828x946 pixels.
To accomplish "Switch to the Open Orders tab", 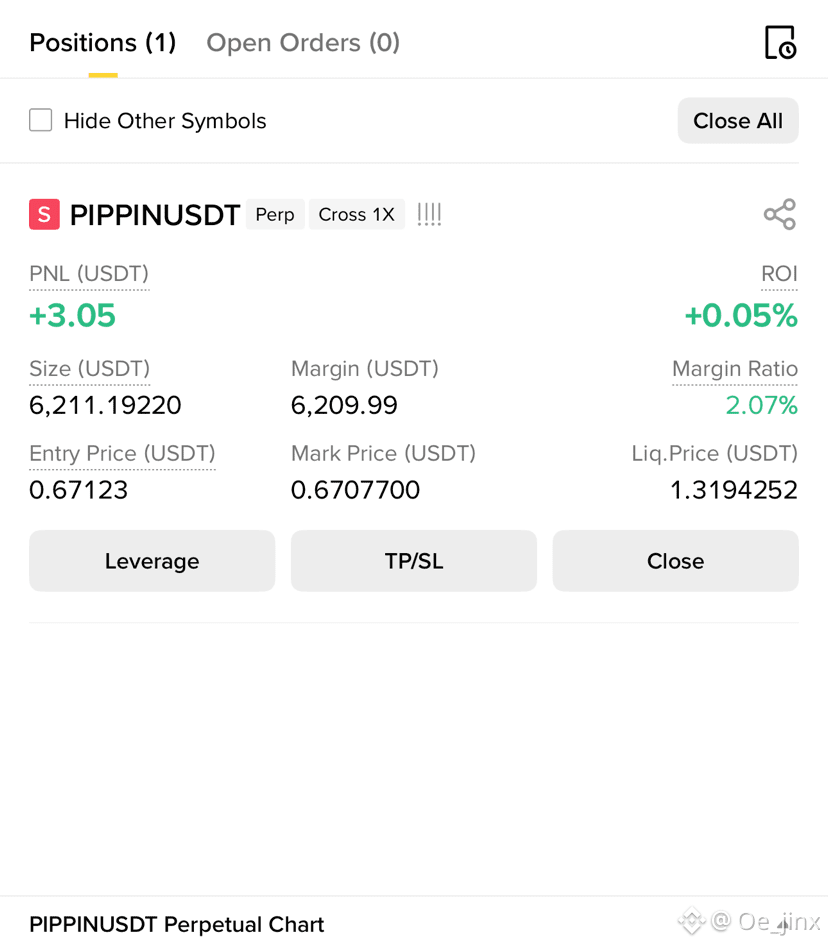I will 303,43.
